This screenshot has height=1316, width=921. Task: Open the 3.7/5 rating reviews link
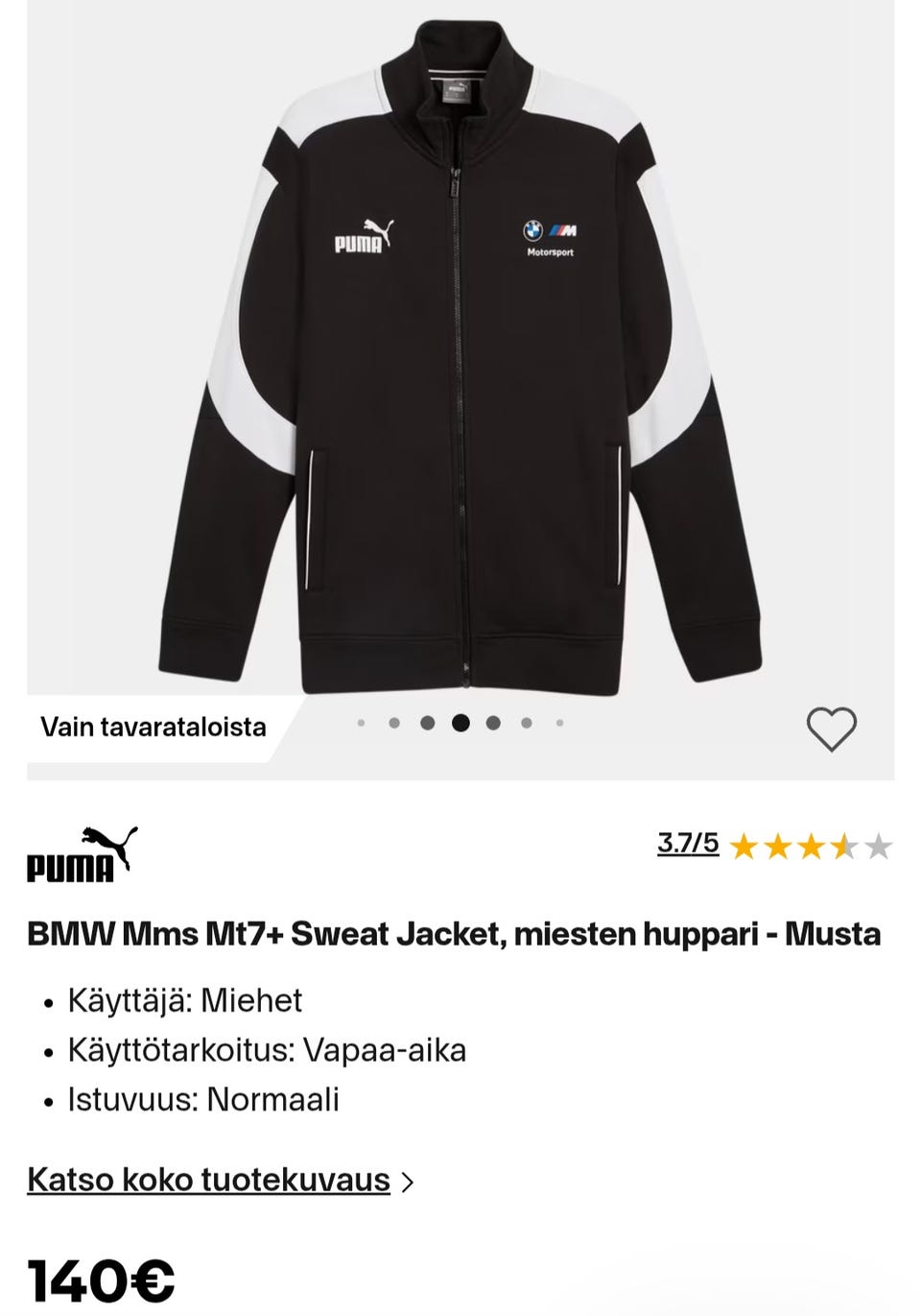(687, 844)
